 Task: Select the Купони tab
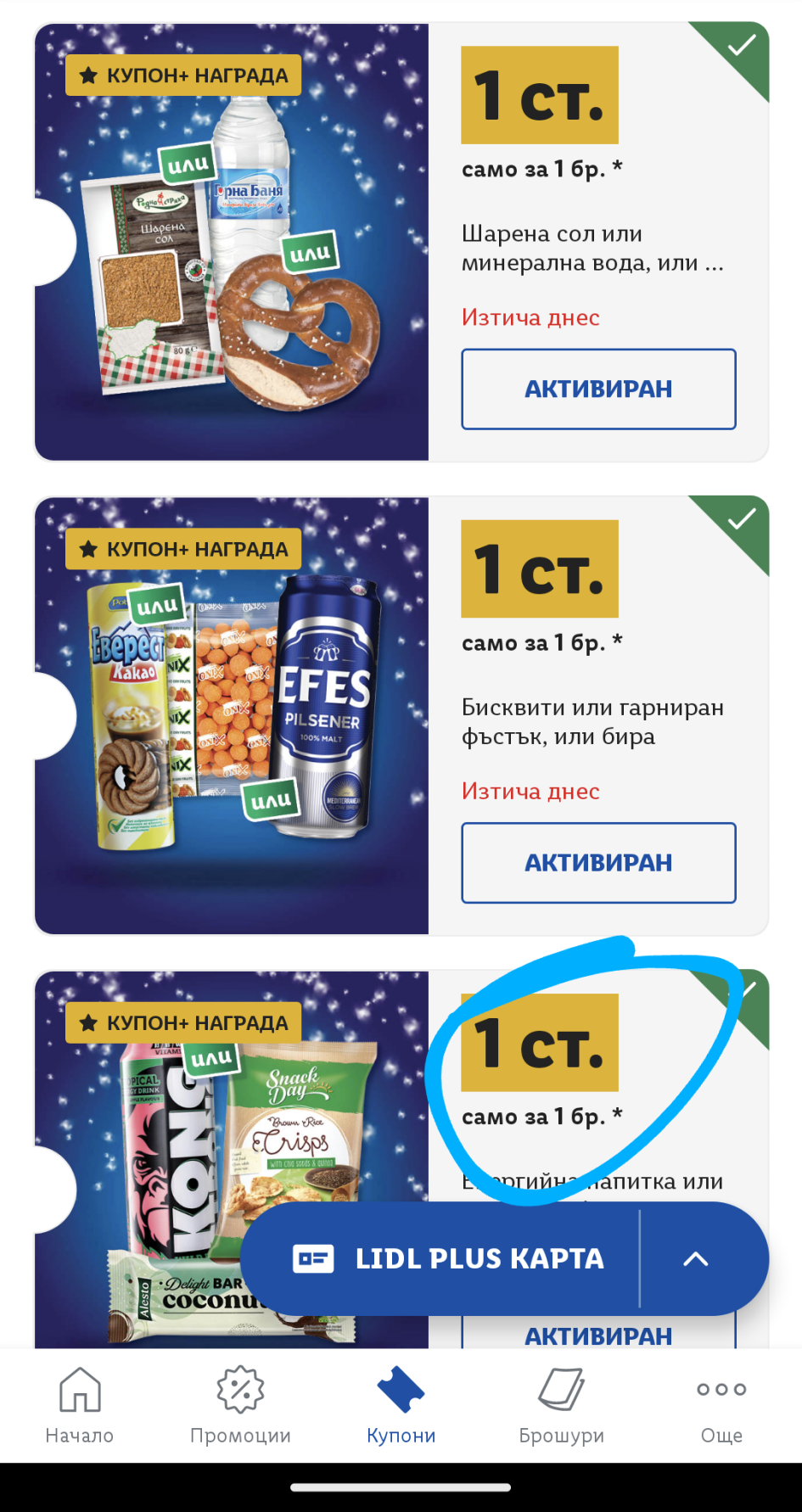401,1404
